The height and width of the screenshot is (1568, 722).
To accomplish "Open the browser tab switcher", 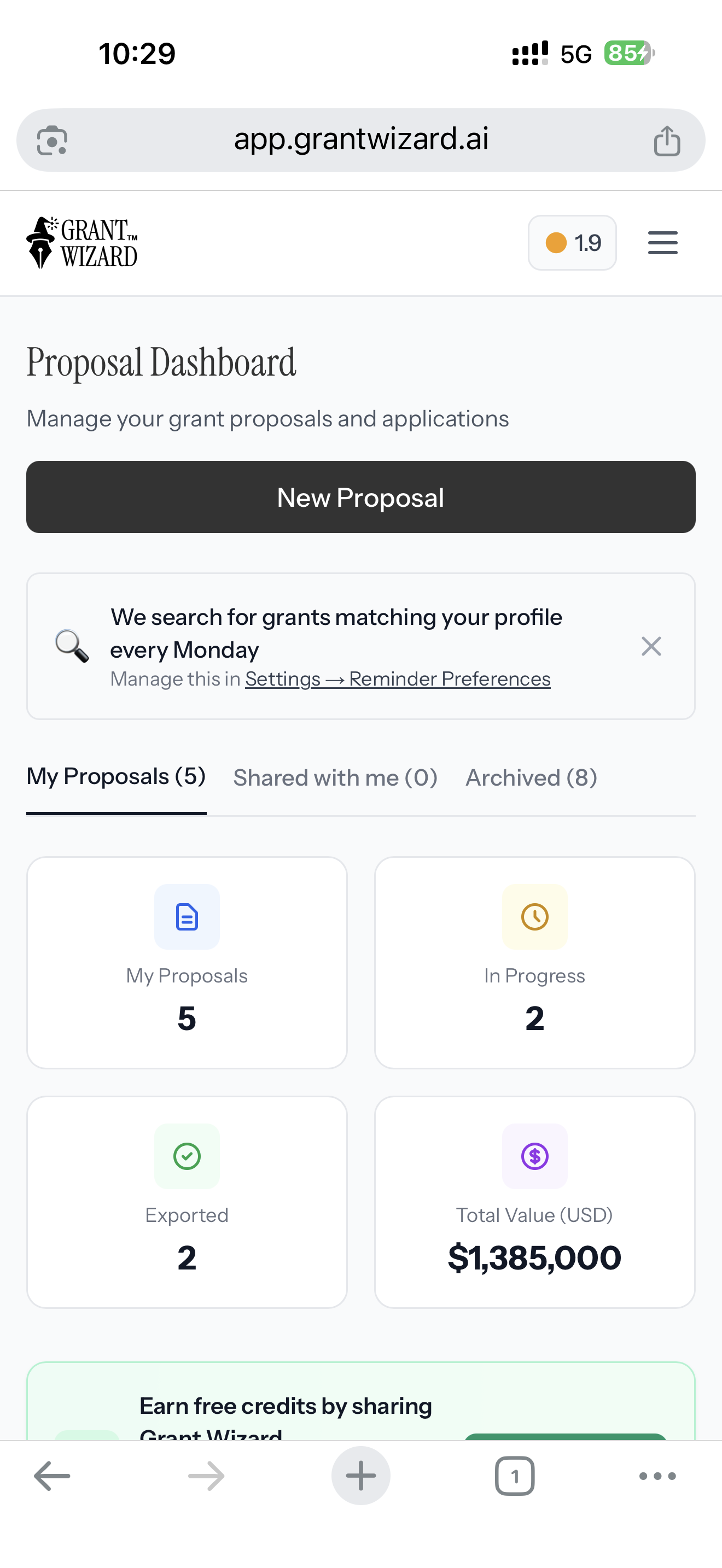I will coord(515,1476).
